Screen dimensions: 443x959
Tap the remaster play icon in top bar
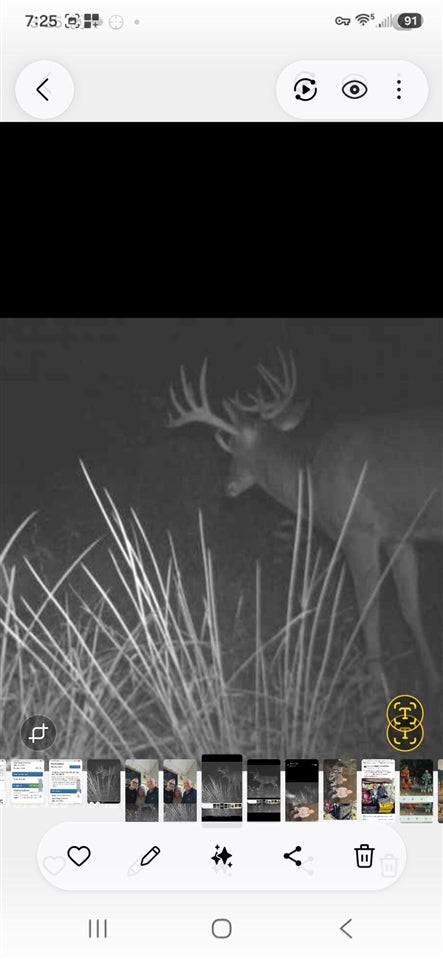click(x=305, y=90)
